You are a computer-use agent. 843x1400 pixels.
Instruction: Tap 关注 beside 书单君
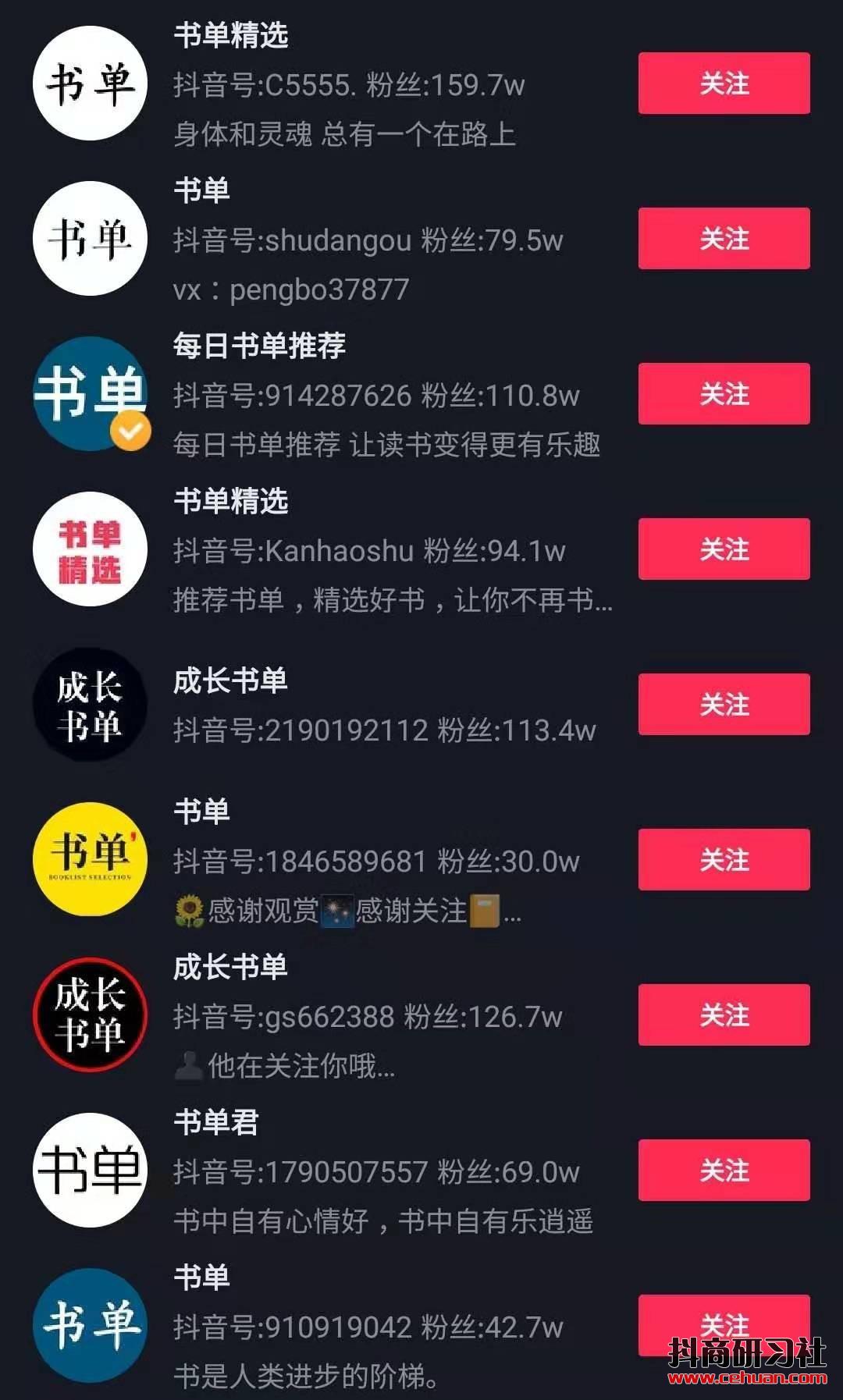point(724,1171)
